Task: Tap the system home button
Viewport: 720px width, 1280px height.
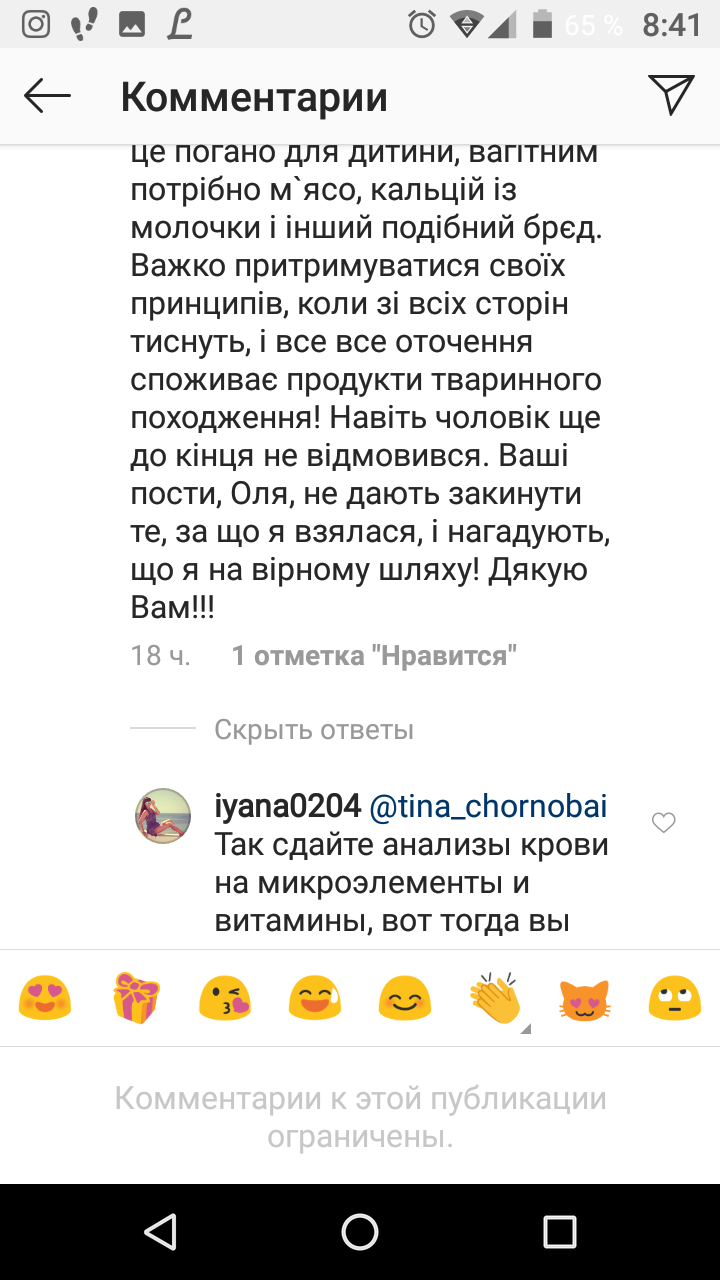Action: [360, 1232]
